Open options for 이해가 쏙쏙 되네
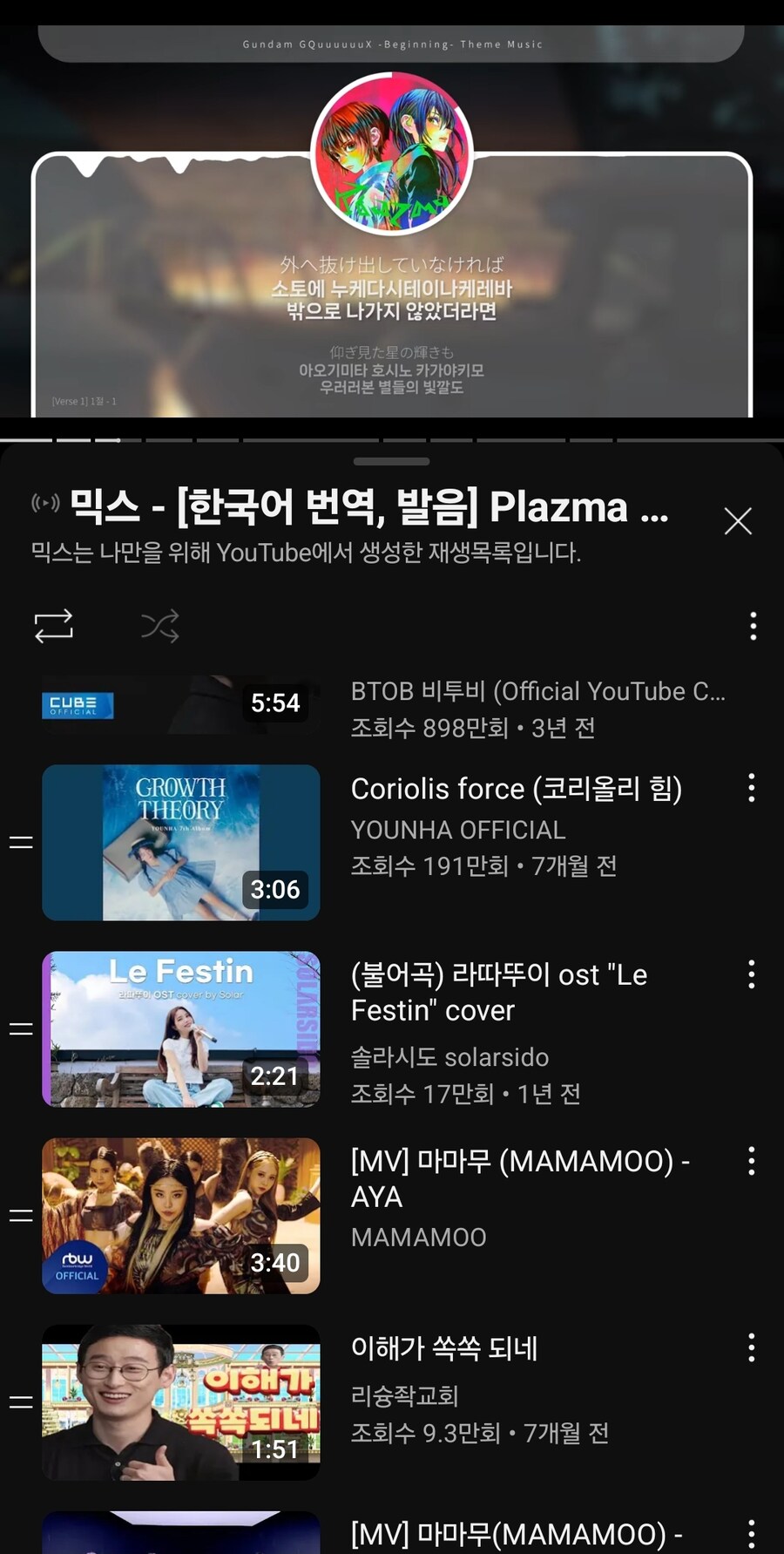The height and width of the screenshot is (1554, 784). pyautogui.click(x=751, y=1347)
